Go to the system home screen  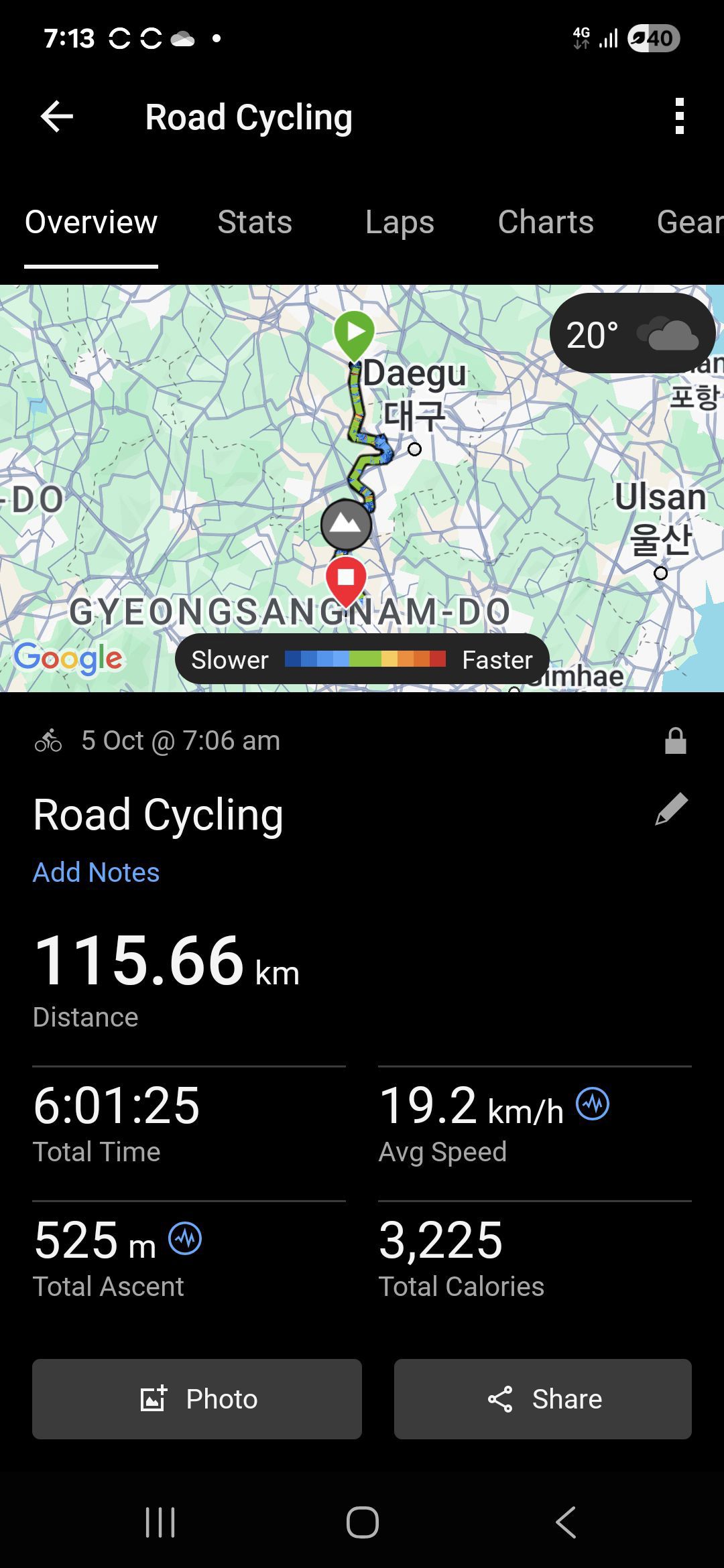tap(362, 1522)
